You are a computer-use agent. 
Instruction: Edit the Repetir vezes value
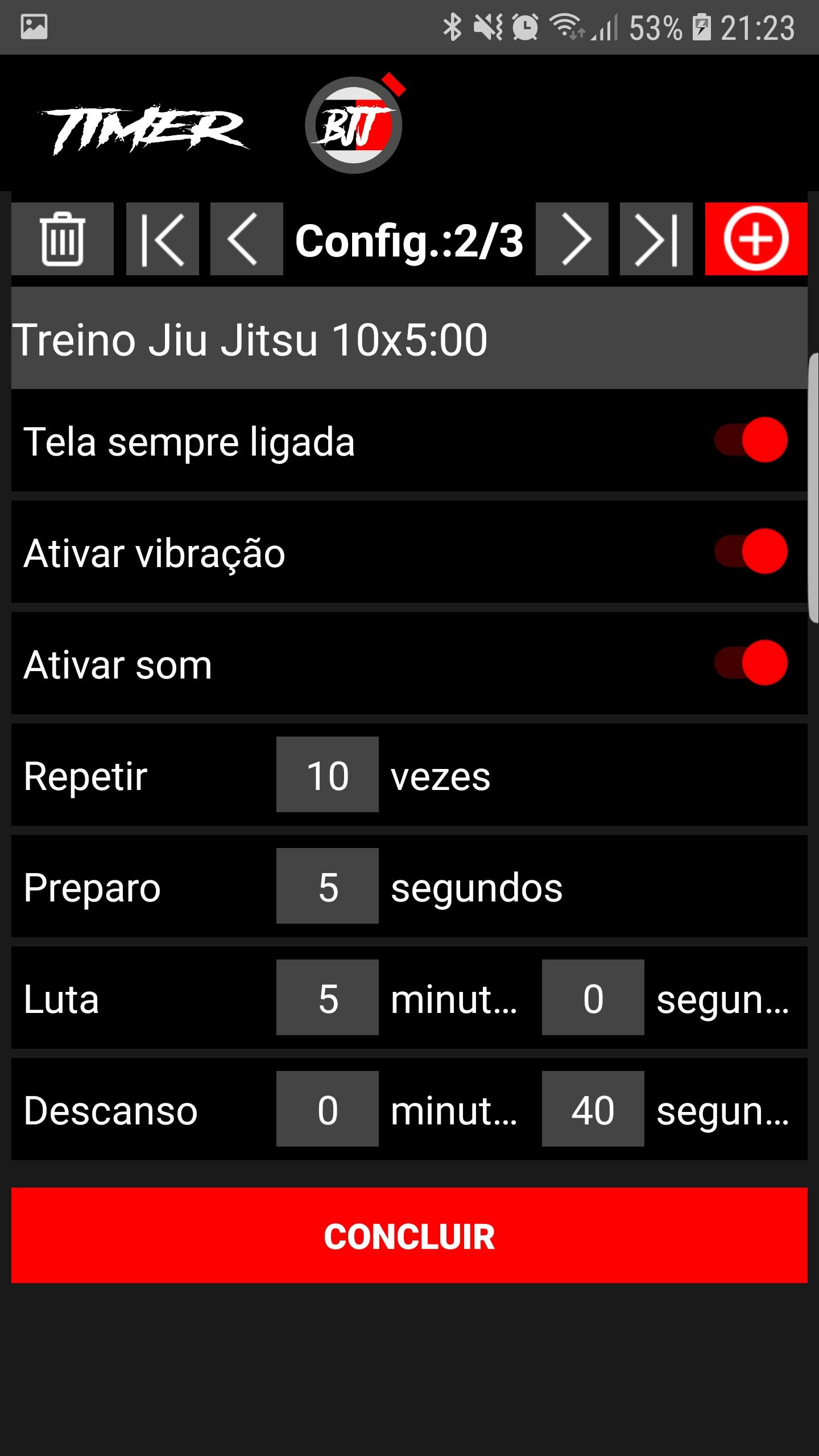click(328, 775)
